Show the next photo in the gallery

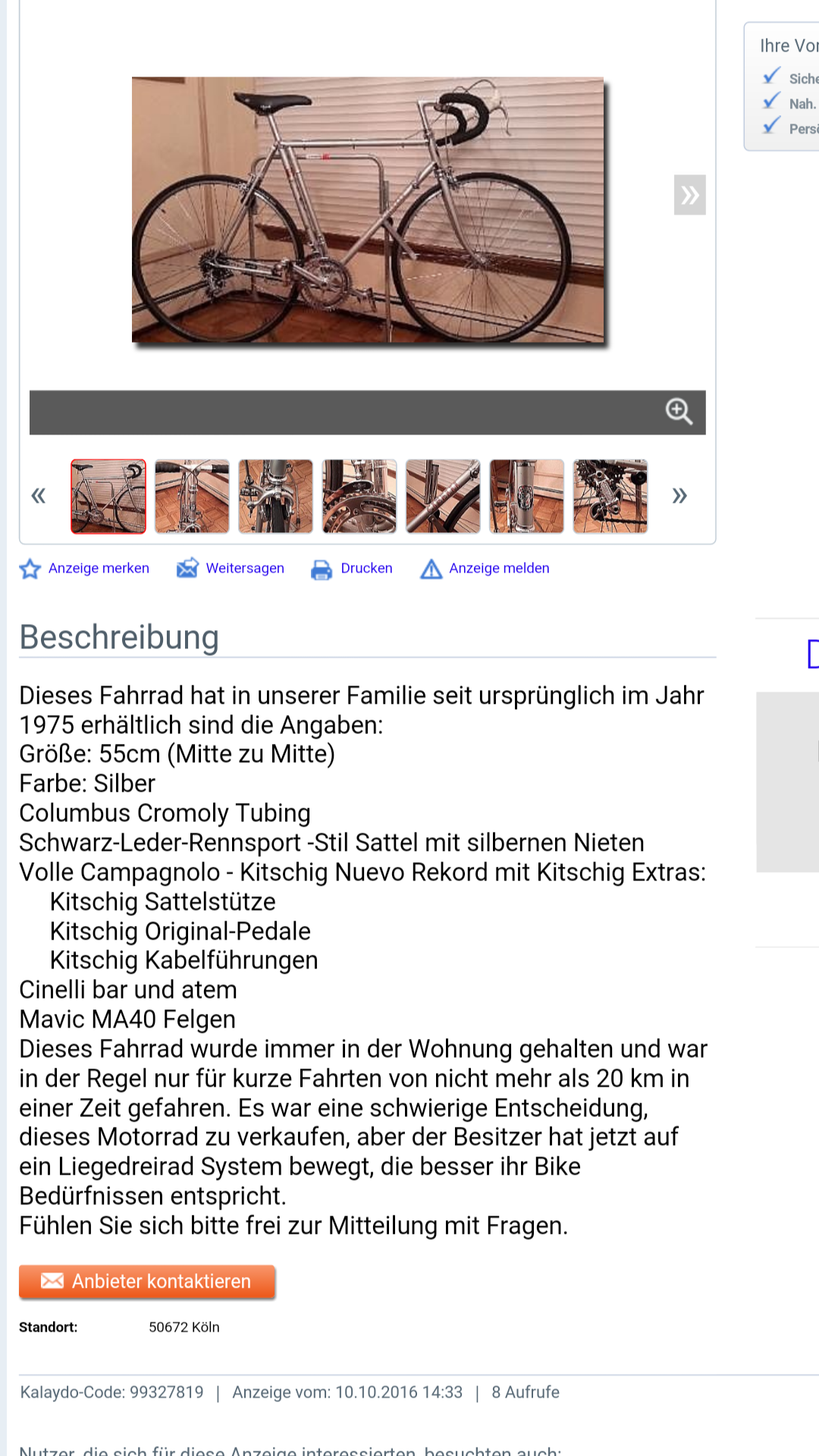click(689, 195)
